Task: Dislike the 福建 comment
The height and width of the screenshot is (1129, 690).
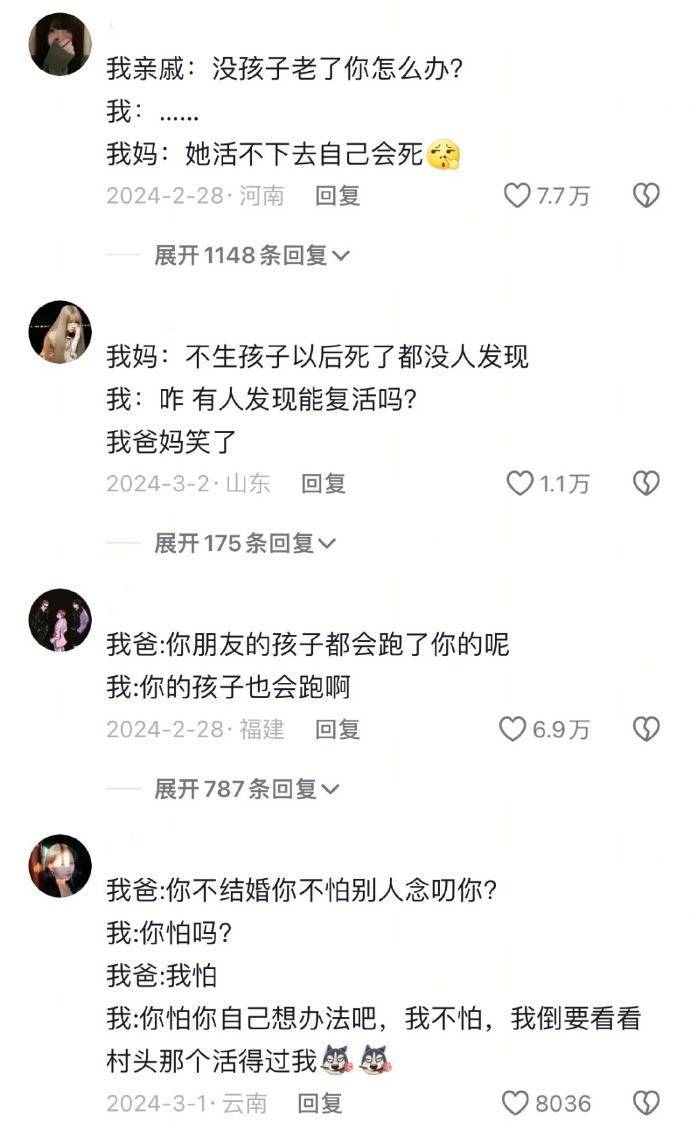Action: click(x=646, y=730)
